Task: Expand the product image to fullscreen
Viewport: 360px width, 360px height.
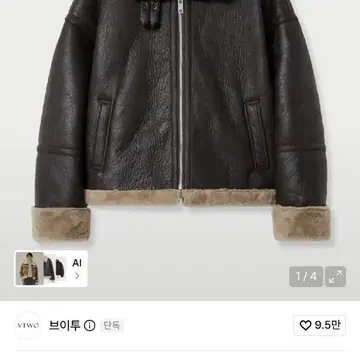Action: 335,277
